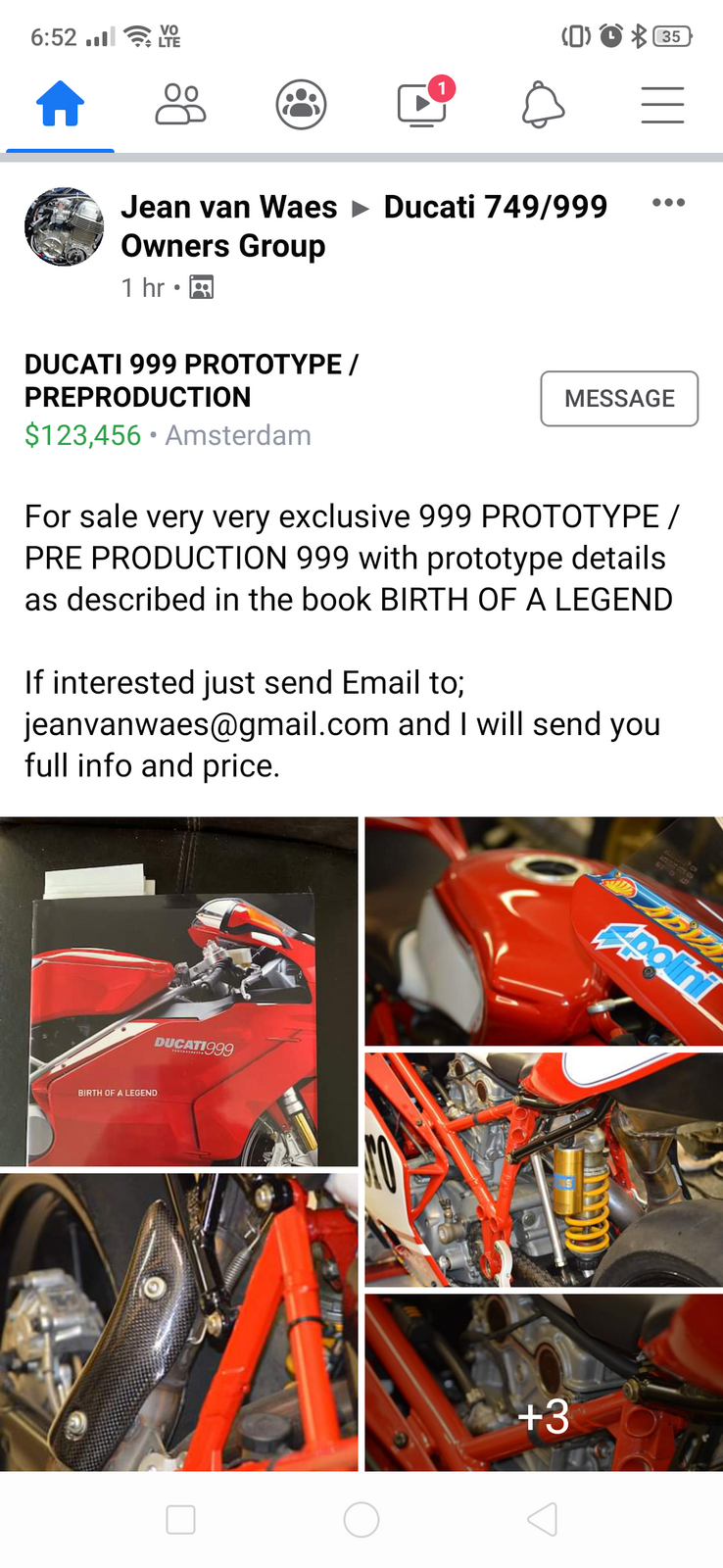
Task: Visit the Ducati 749/999 Owners Group
Action: [x=495, y=208]
